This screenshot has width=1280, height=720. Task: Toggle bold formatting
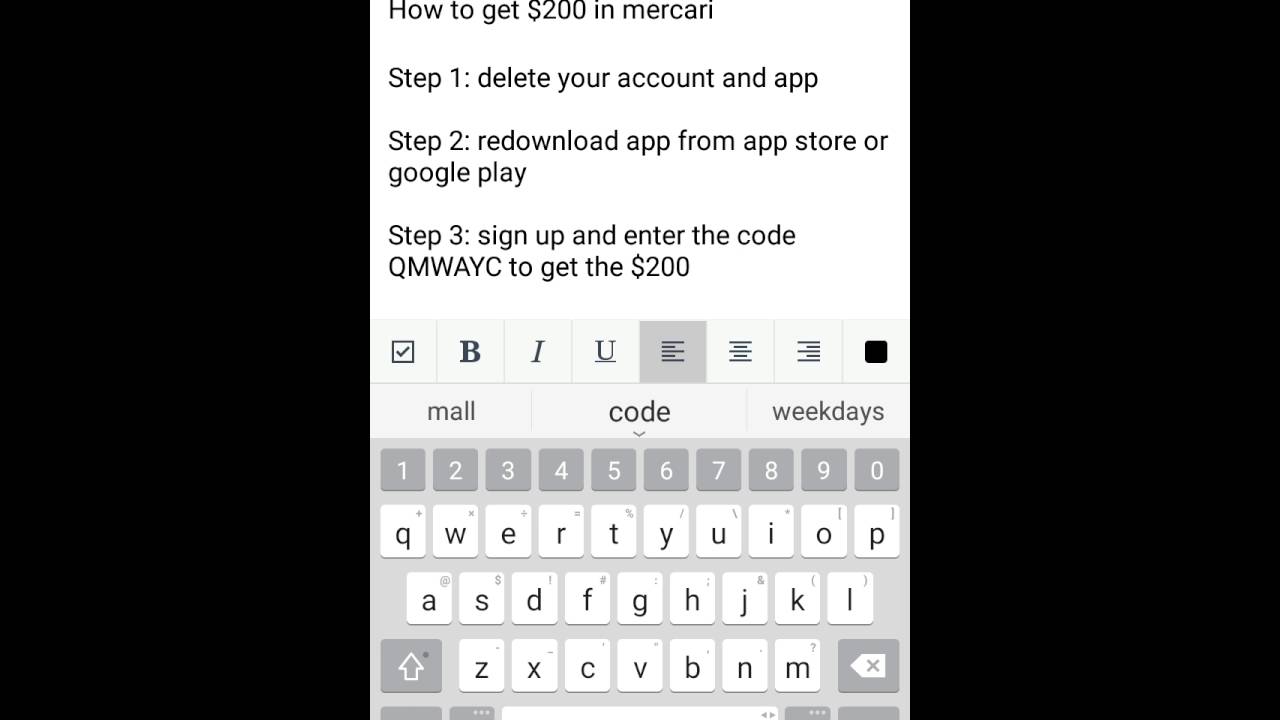(470, 352)
